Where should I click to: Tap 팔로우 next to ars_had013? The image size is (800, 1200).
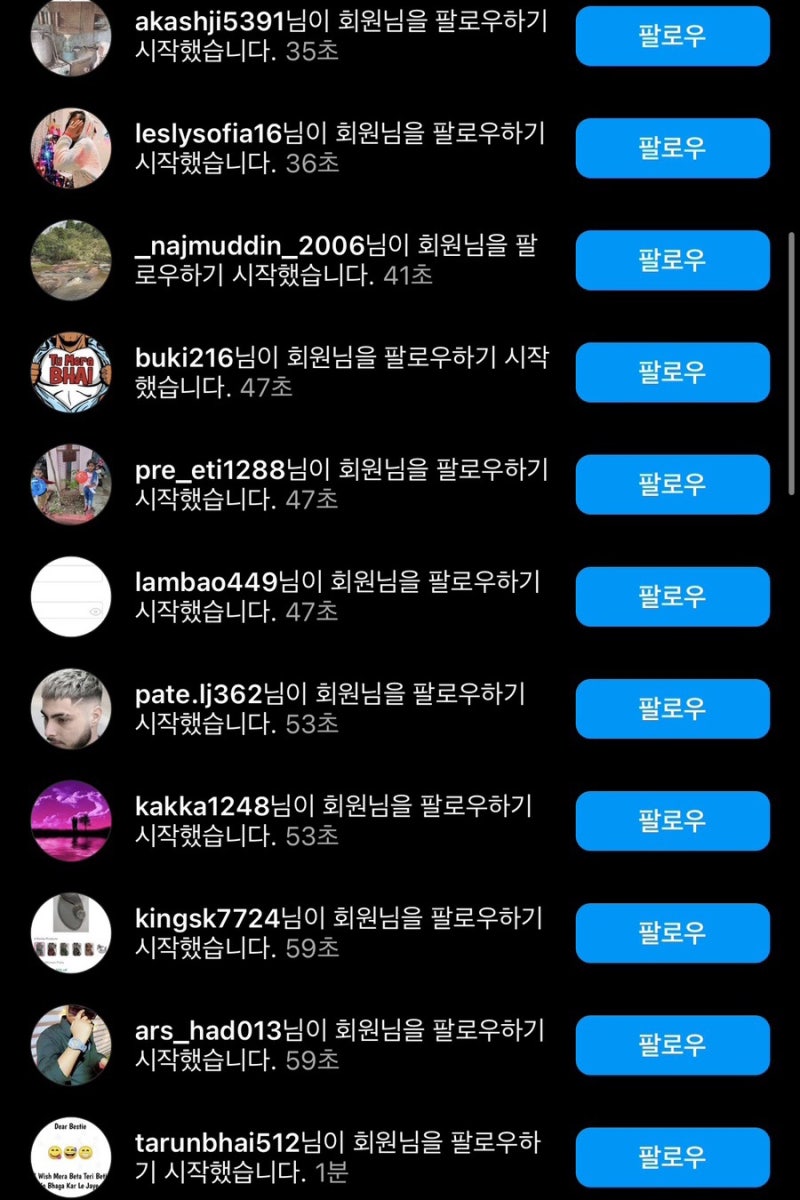(672, 1045)
